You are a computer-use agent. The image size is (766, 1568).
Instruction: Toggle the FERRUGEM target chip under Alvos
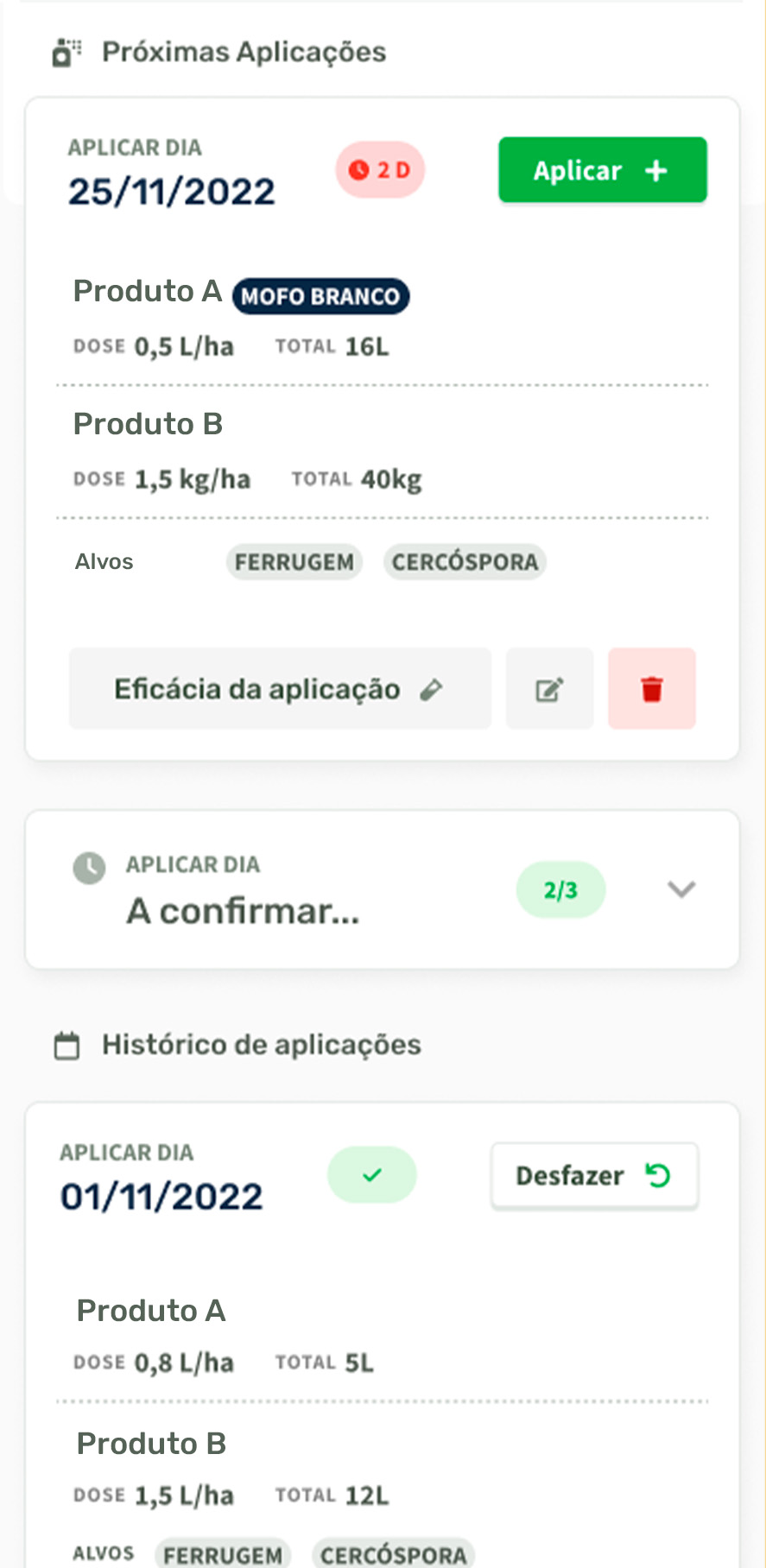pos(294,561)
